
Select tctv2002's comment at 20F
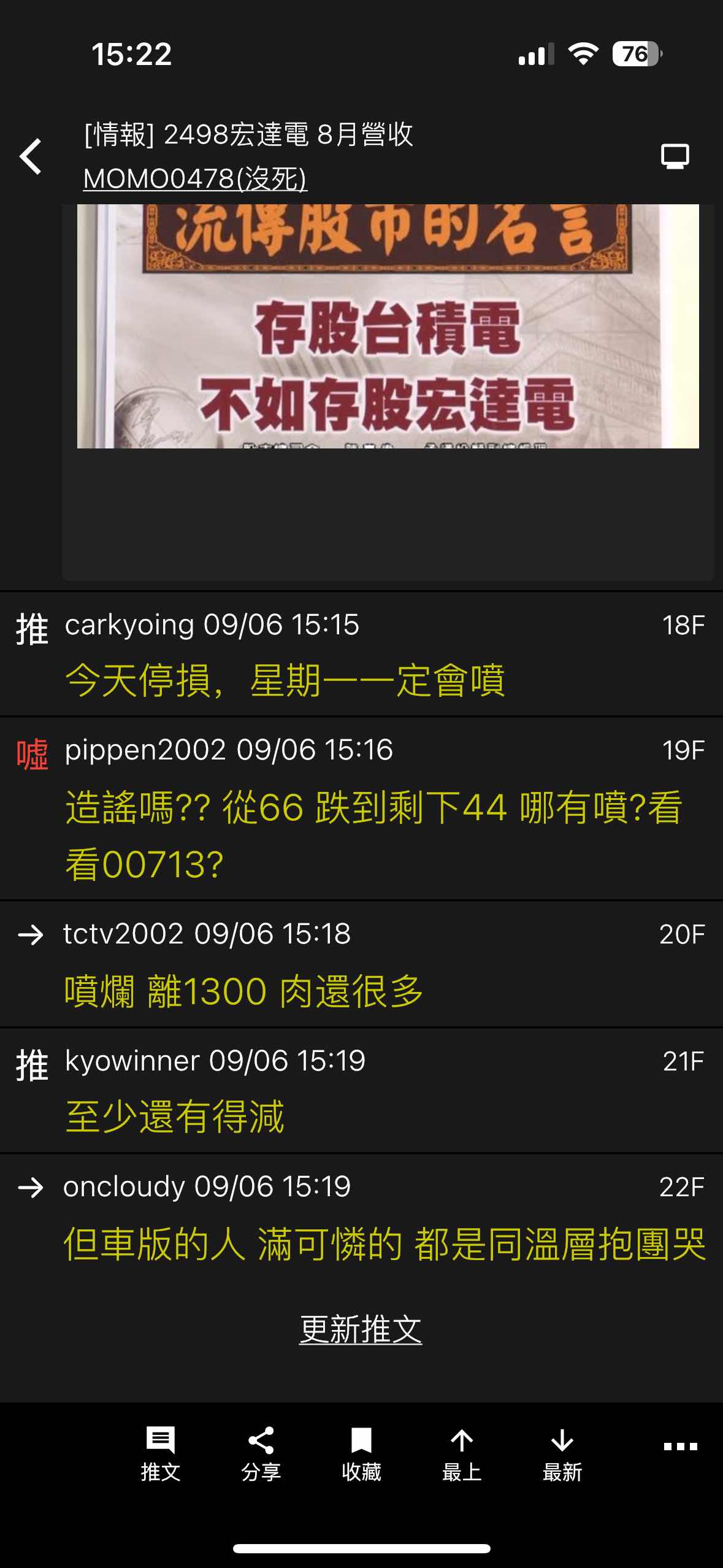pos(361,964)
